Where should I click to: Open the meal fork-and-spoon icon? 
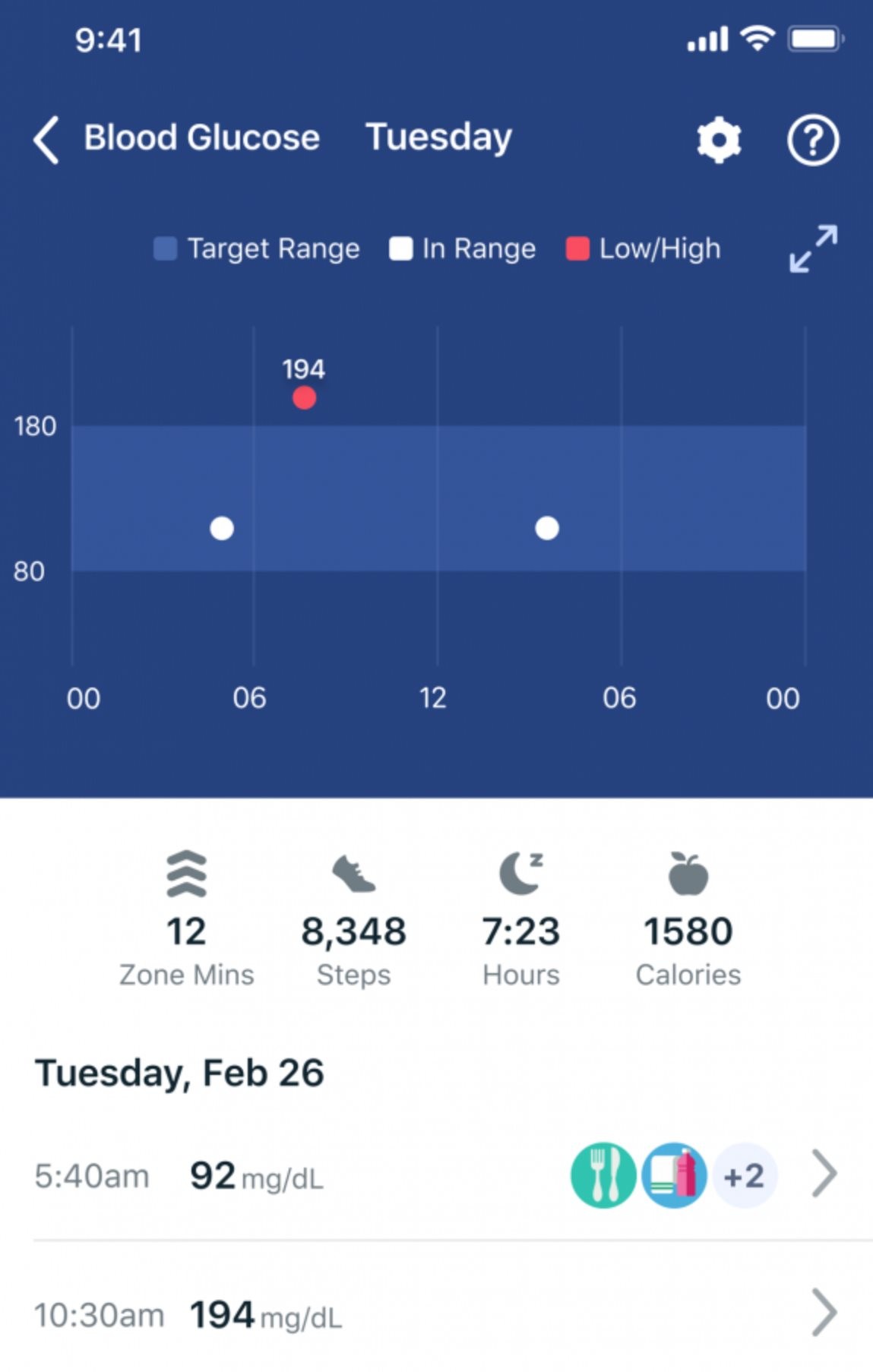point(602,1175)
